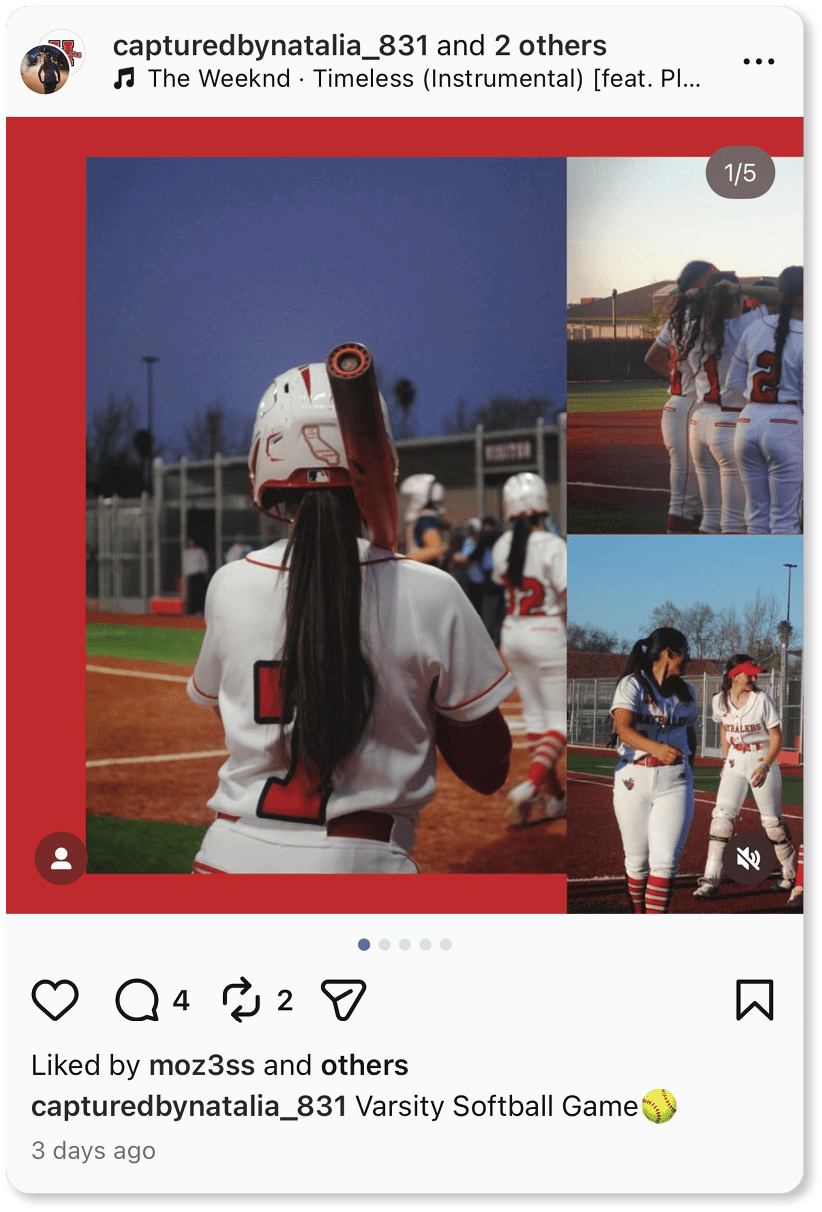Share this post via send icon
Image resolution: width=822 pixels, height=1212 pixels.
click(x=343, y=999)
